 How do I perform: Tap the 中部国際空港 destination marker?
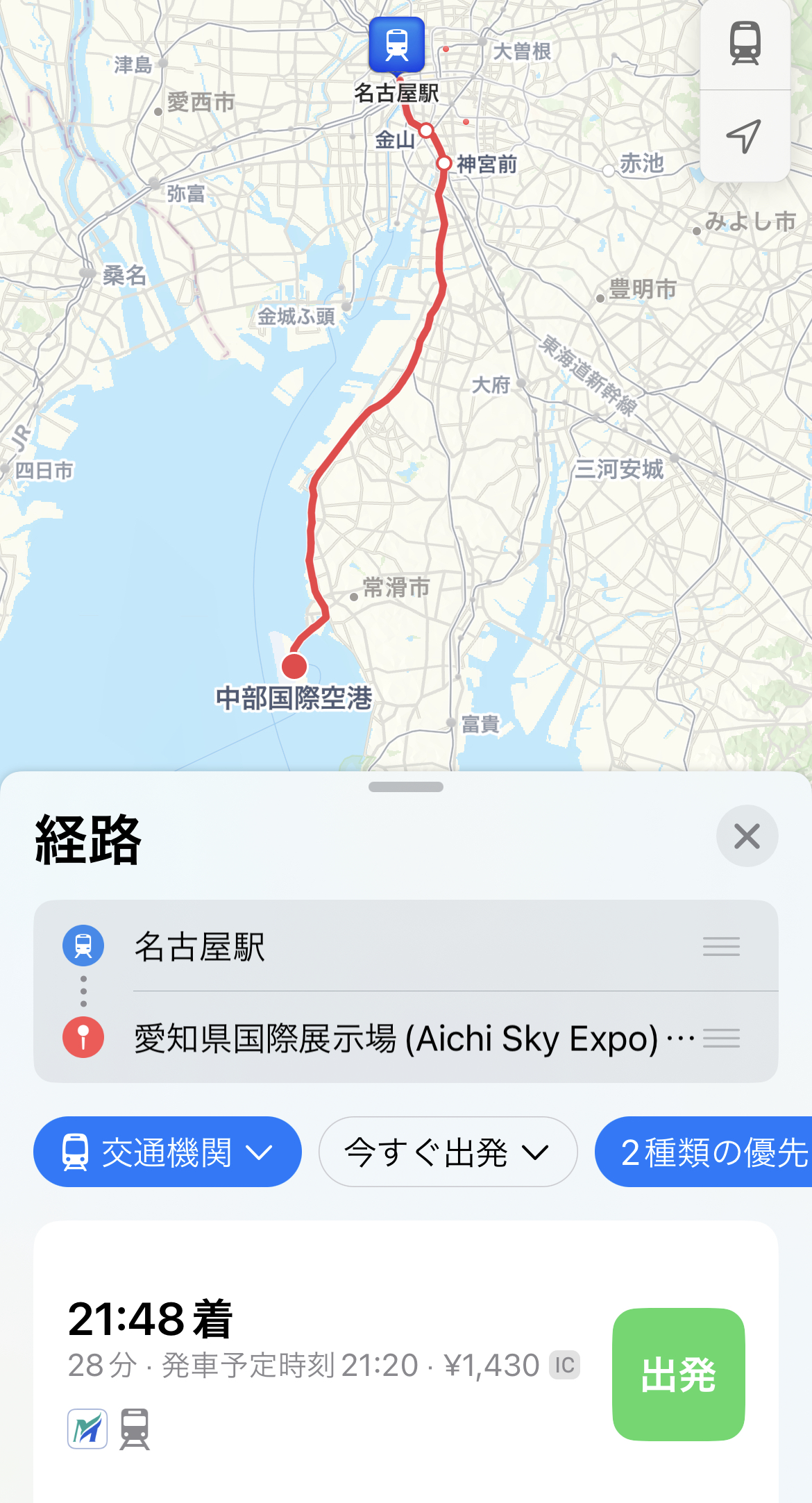tap(294, 666)
